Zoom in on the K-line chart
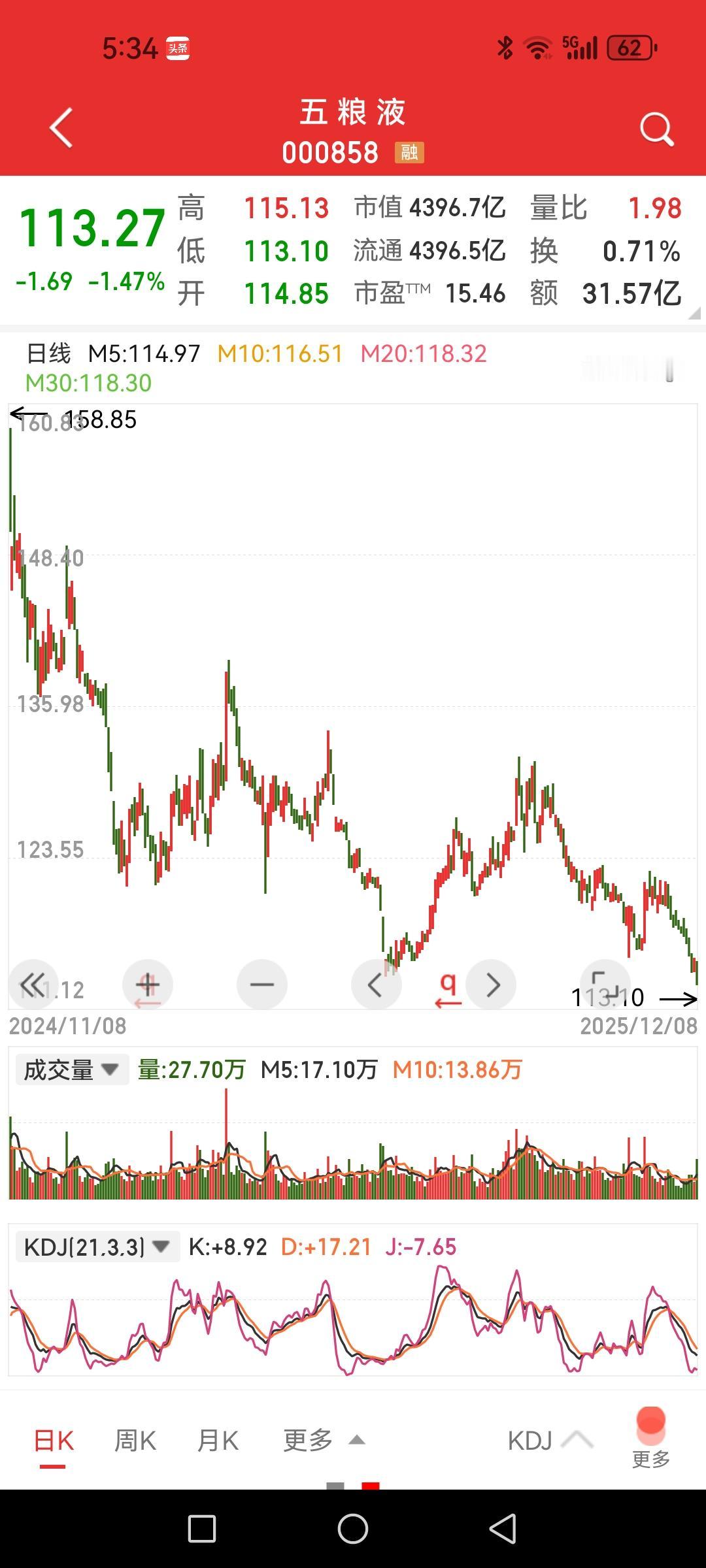 pos(148,984)
